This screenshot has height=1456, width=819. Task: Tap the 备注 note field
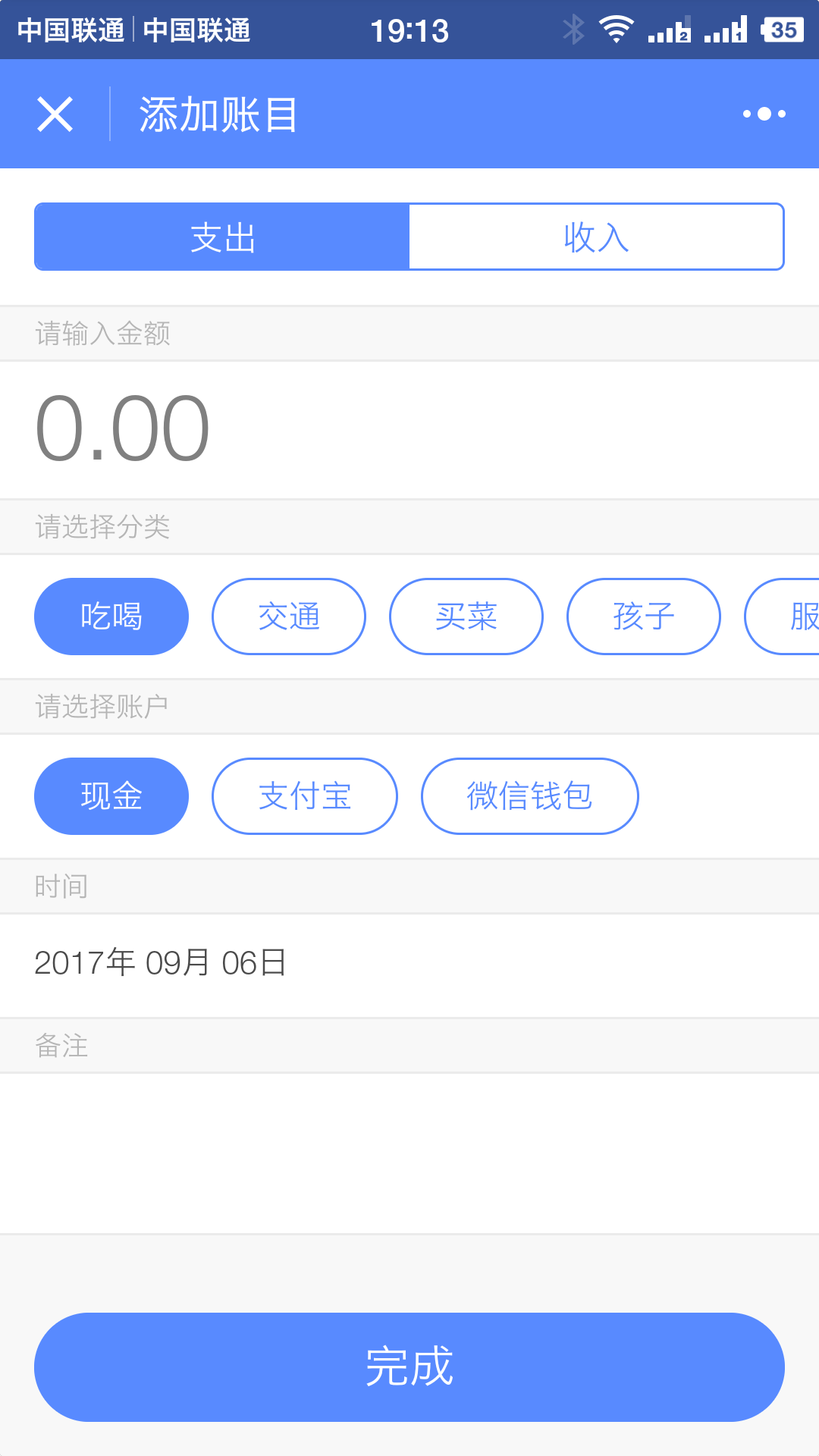click(x=409, y=1153)
